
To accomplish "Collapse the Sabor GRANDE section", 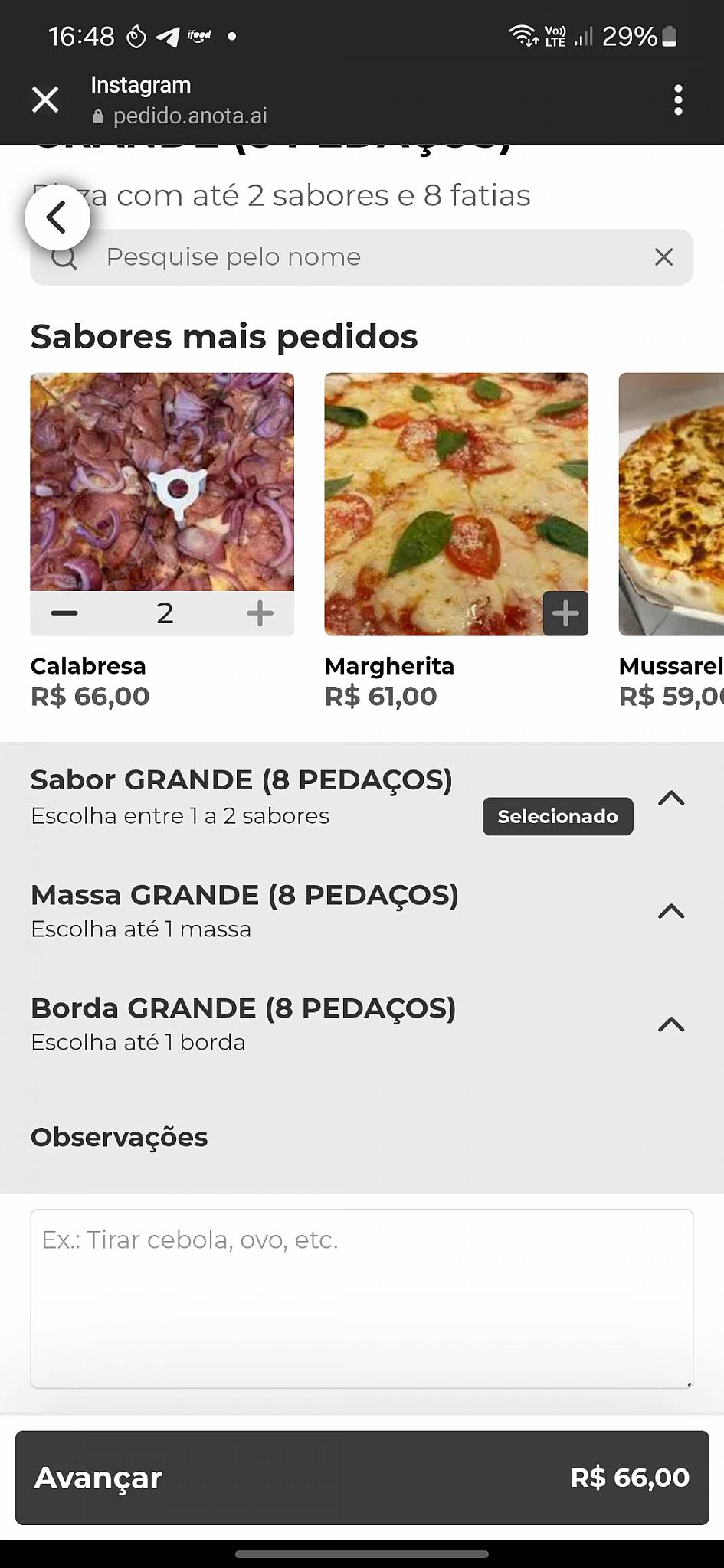I will click(x=672, y=798).
